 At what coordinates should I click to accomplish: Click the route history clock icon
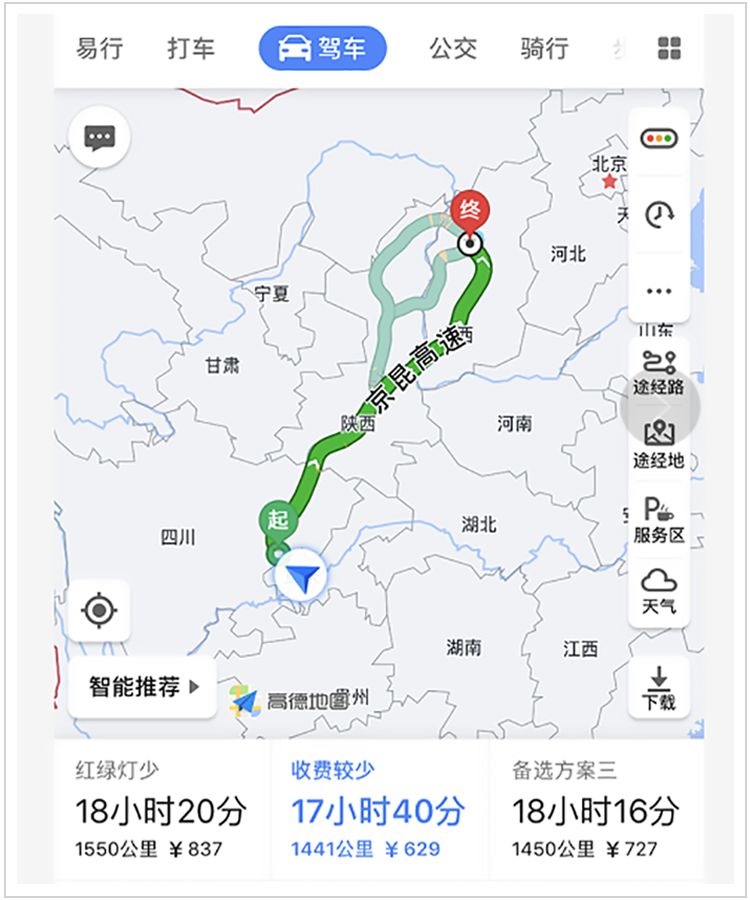click(x=659, y=212)
